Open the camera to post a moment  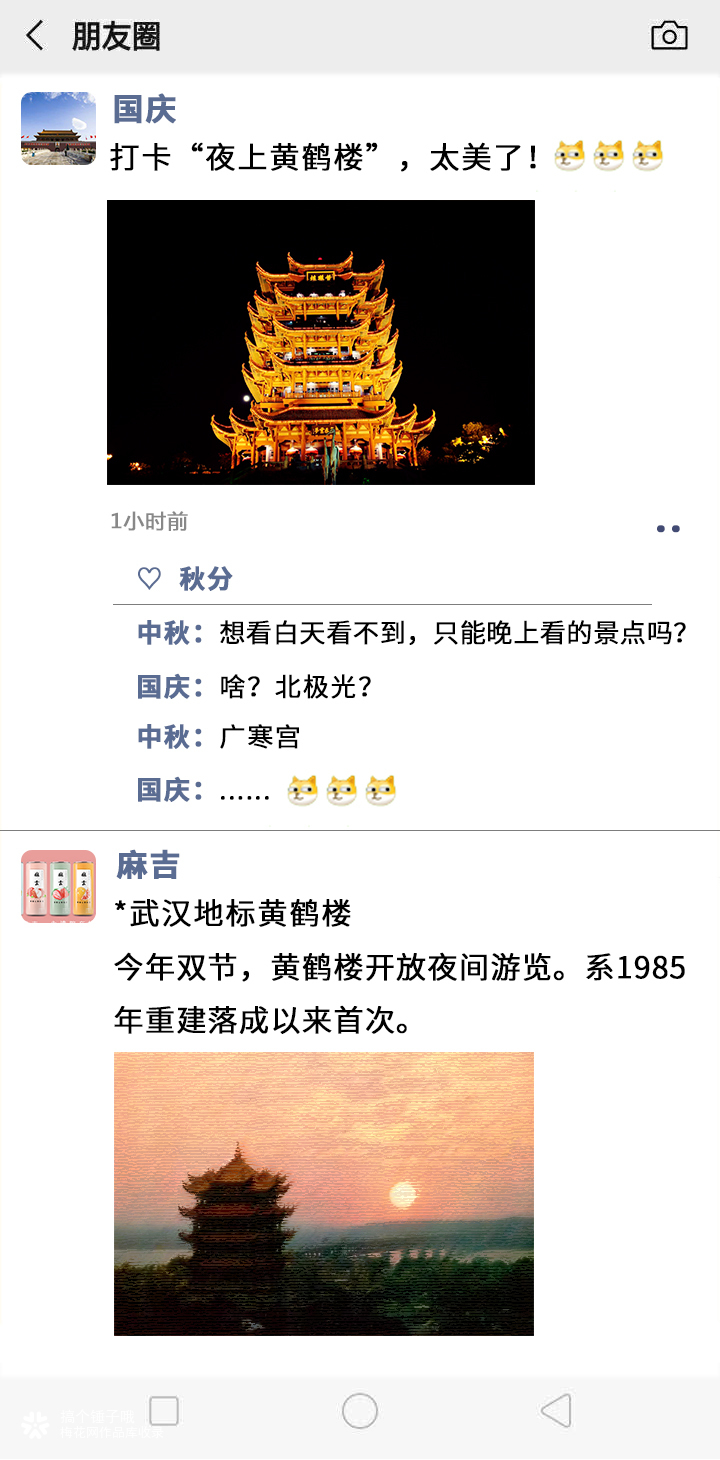coord(669,36)
